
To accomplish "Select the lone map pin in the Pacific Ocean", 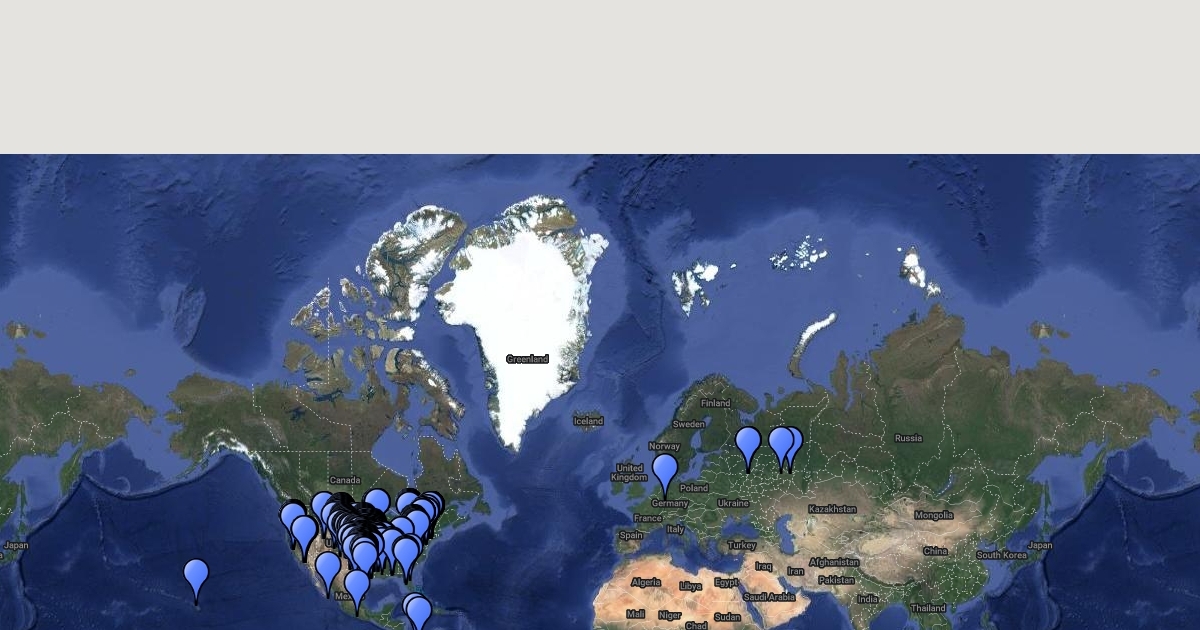I will pyautogui.click(x=196, y=576).
